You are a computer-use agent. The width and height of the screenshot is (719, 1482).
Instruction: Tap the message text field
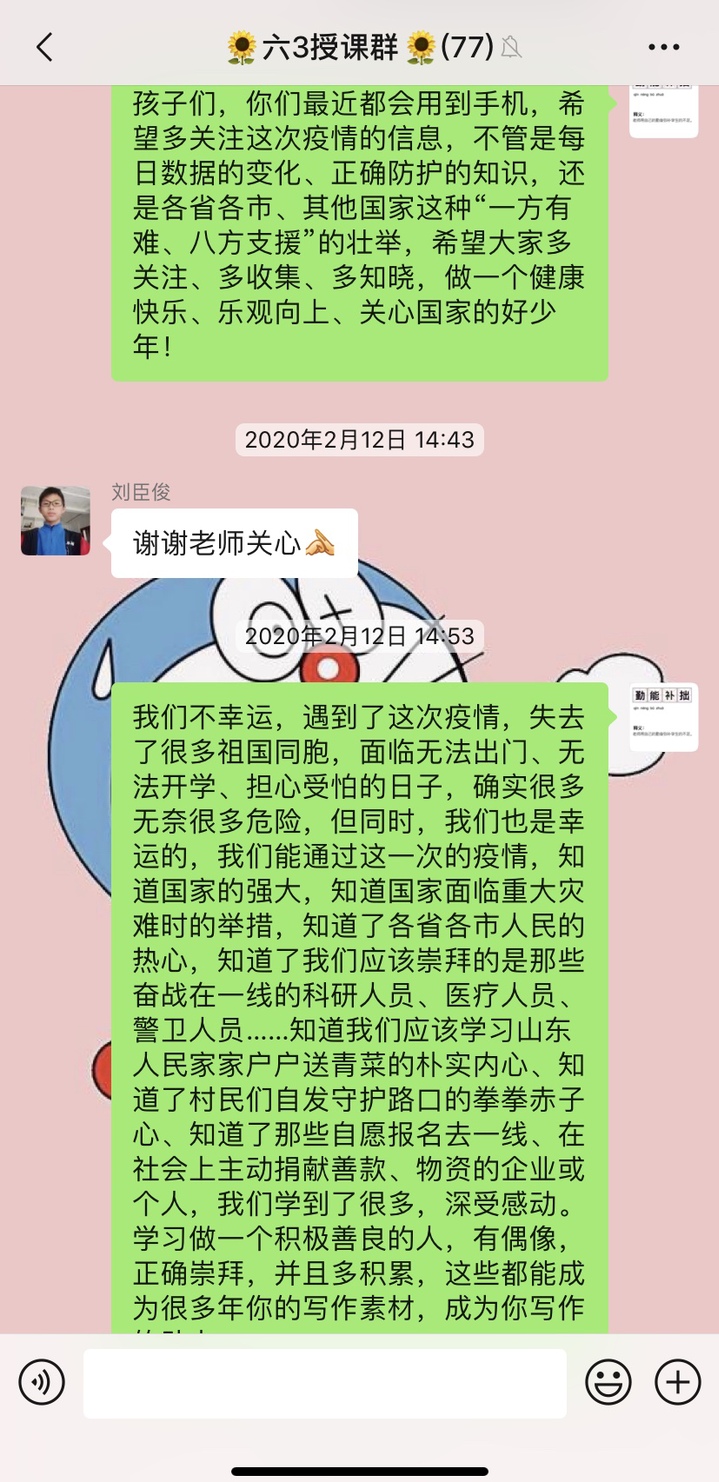(x=324, y=1383)
